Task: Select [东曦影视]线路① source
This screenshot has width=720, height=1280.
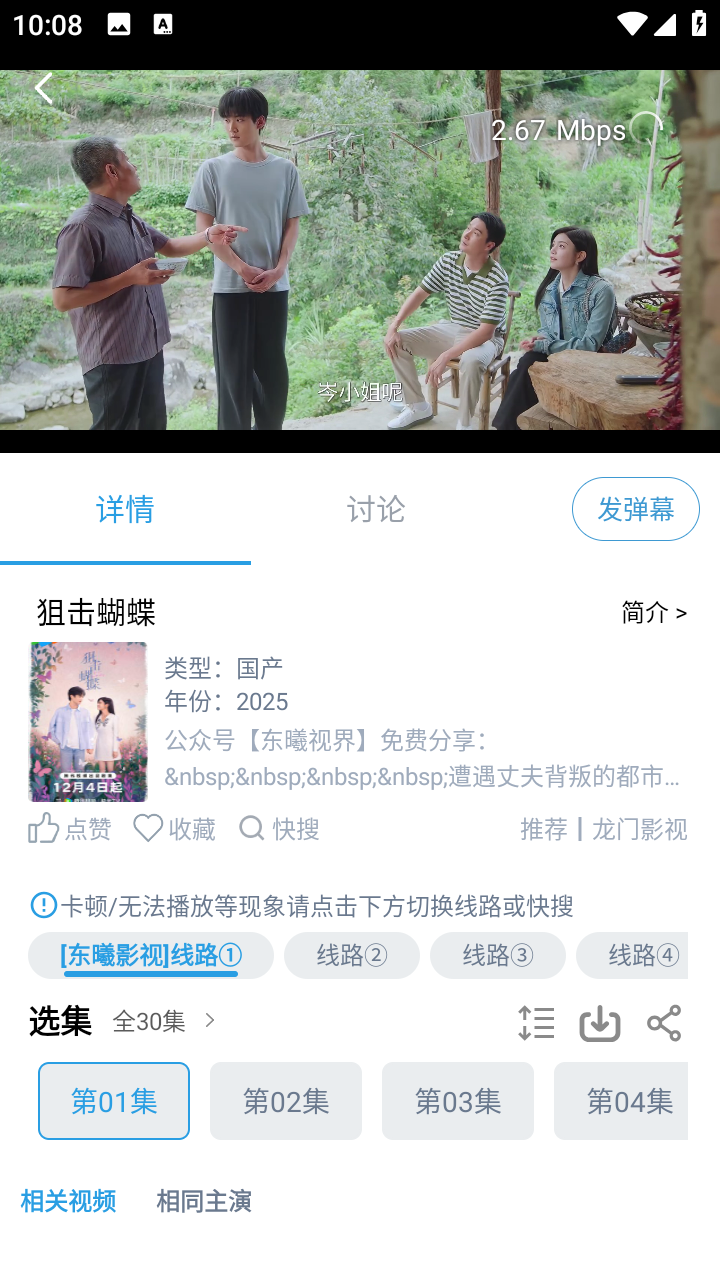Action: [x=150, y=955]
